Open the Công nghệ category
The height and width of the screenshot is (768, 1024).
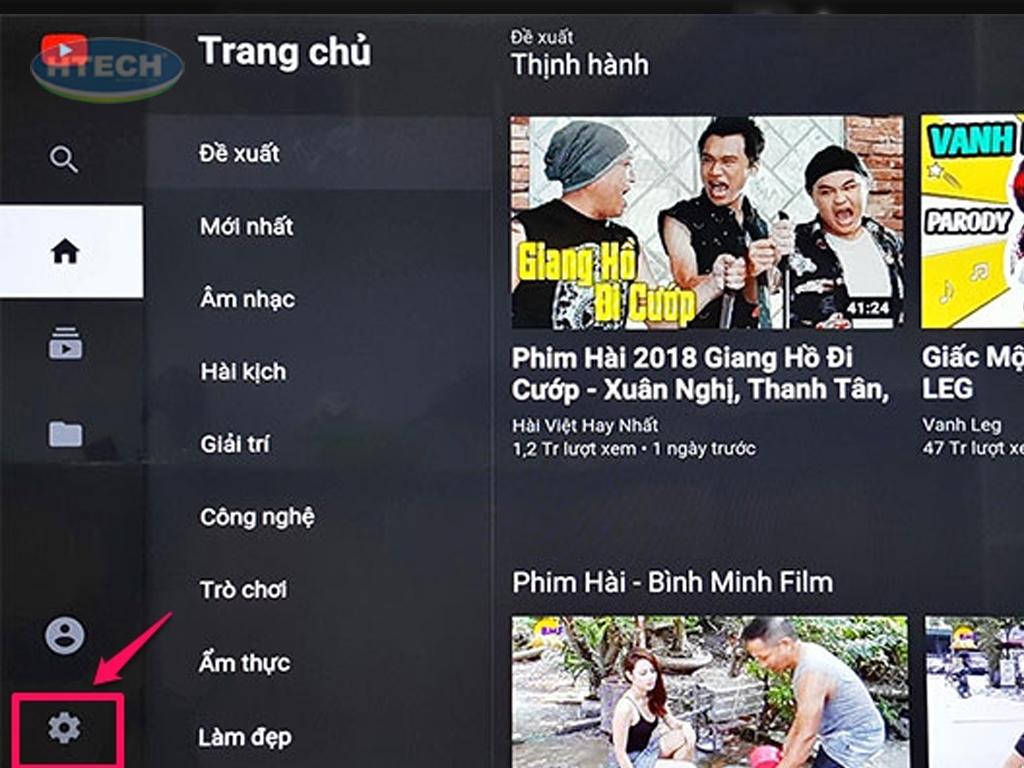coord(257,517)
